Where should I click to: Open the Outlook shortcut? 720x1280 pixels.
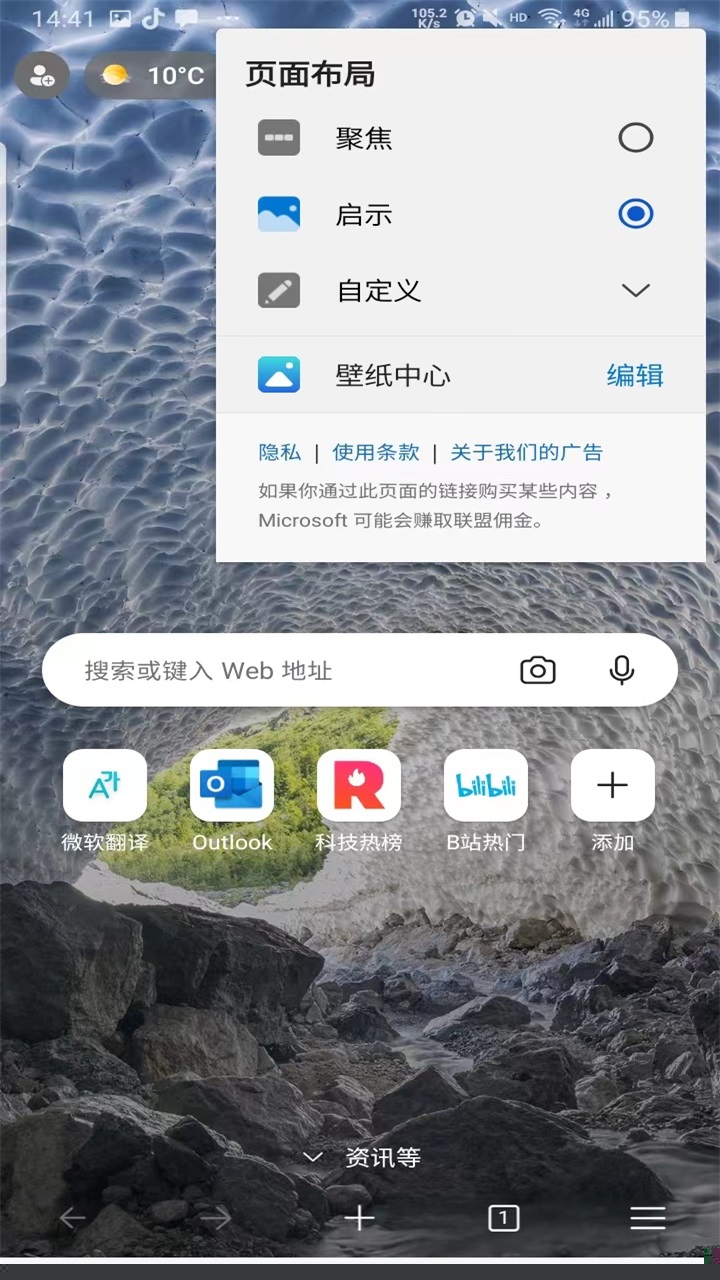232,786
